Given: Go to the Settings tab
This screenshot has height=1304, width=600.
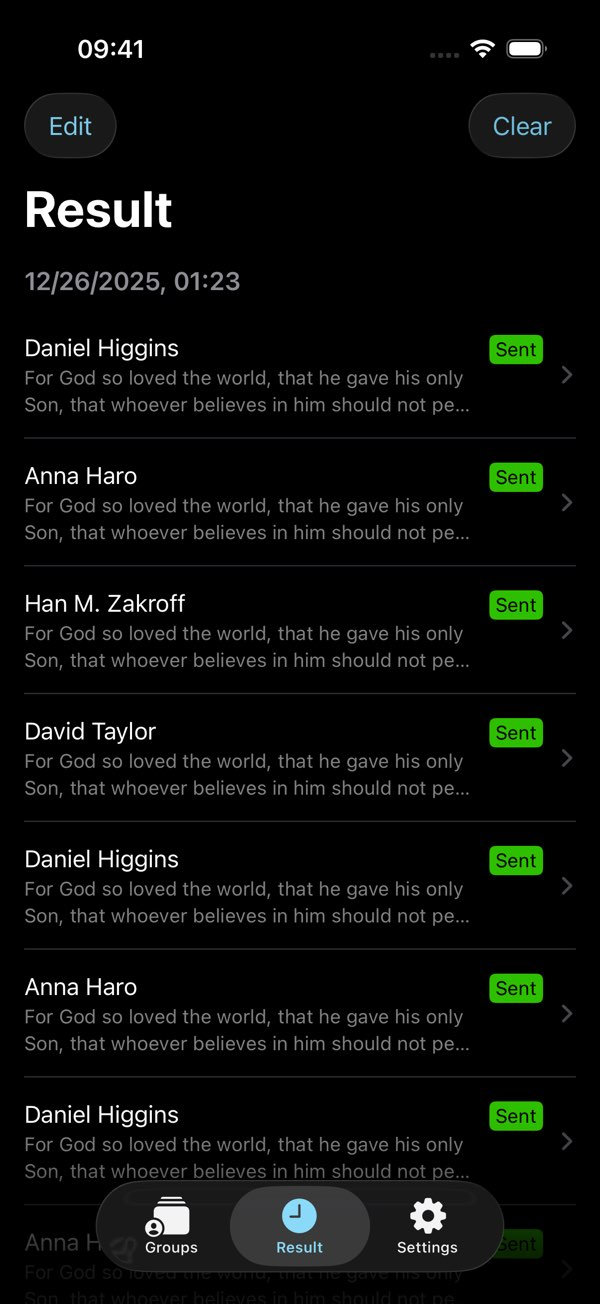Looking at the screenshot, I should [x=427, y=1226].
